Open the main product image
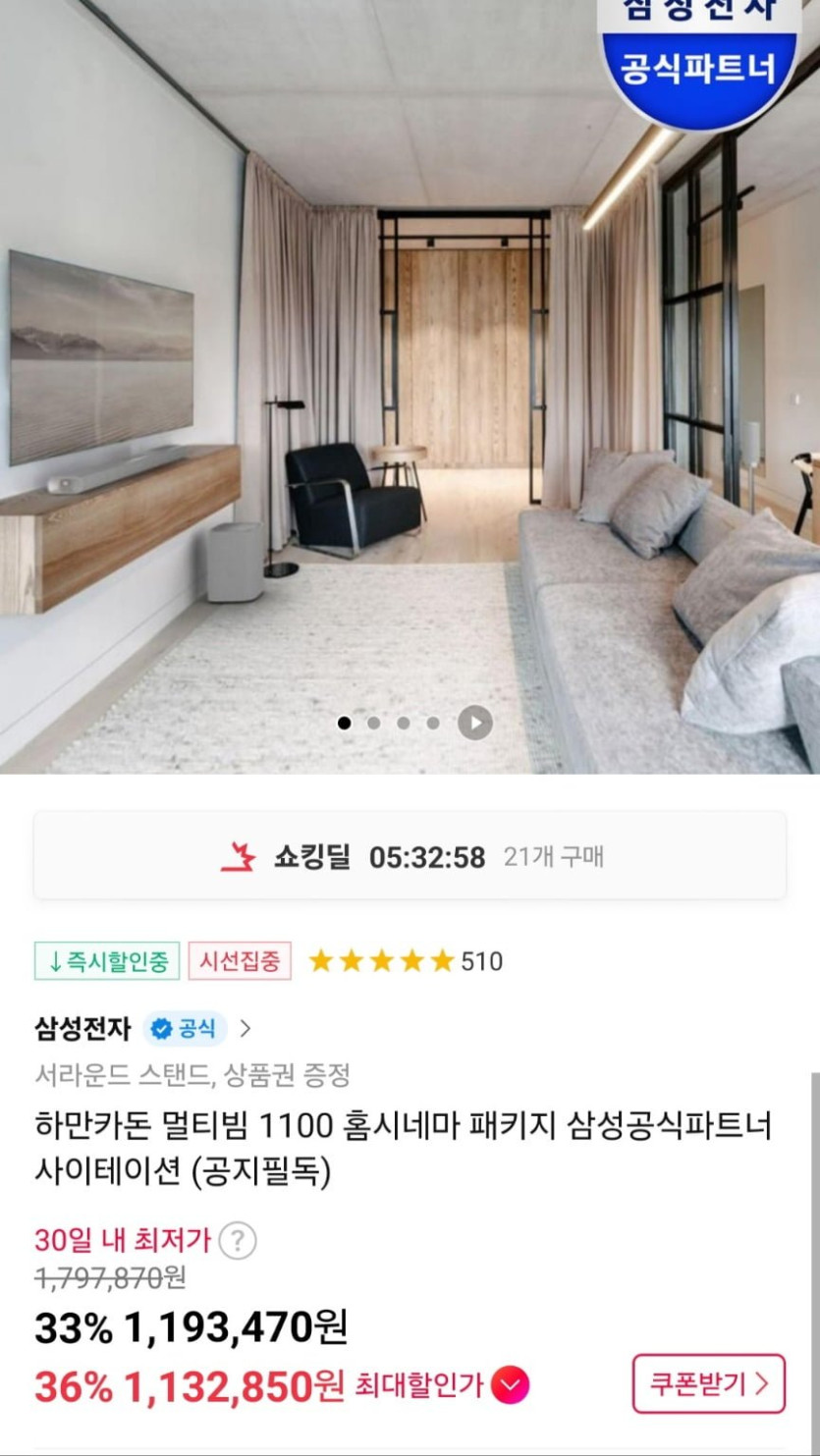This screenshot has width=820, height=1456. tap(410, 393)
